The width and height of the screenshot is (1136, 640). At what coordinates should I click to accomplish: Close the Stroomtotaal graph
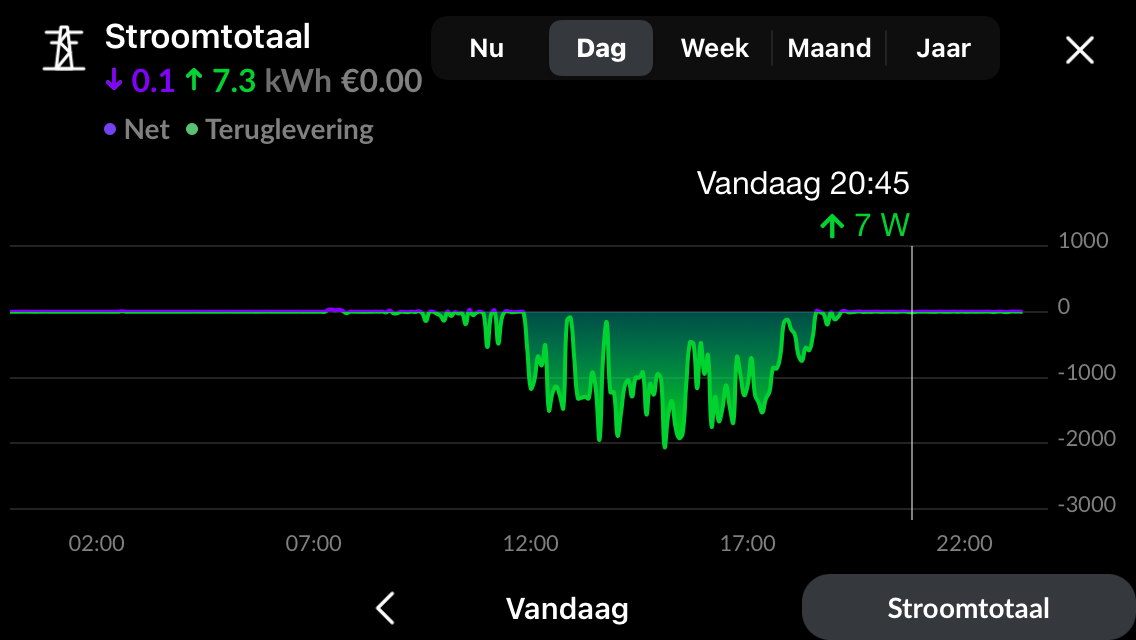point(1080,50)
